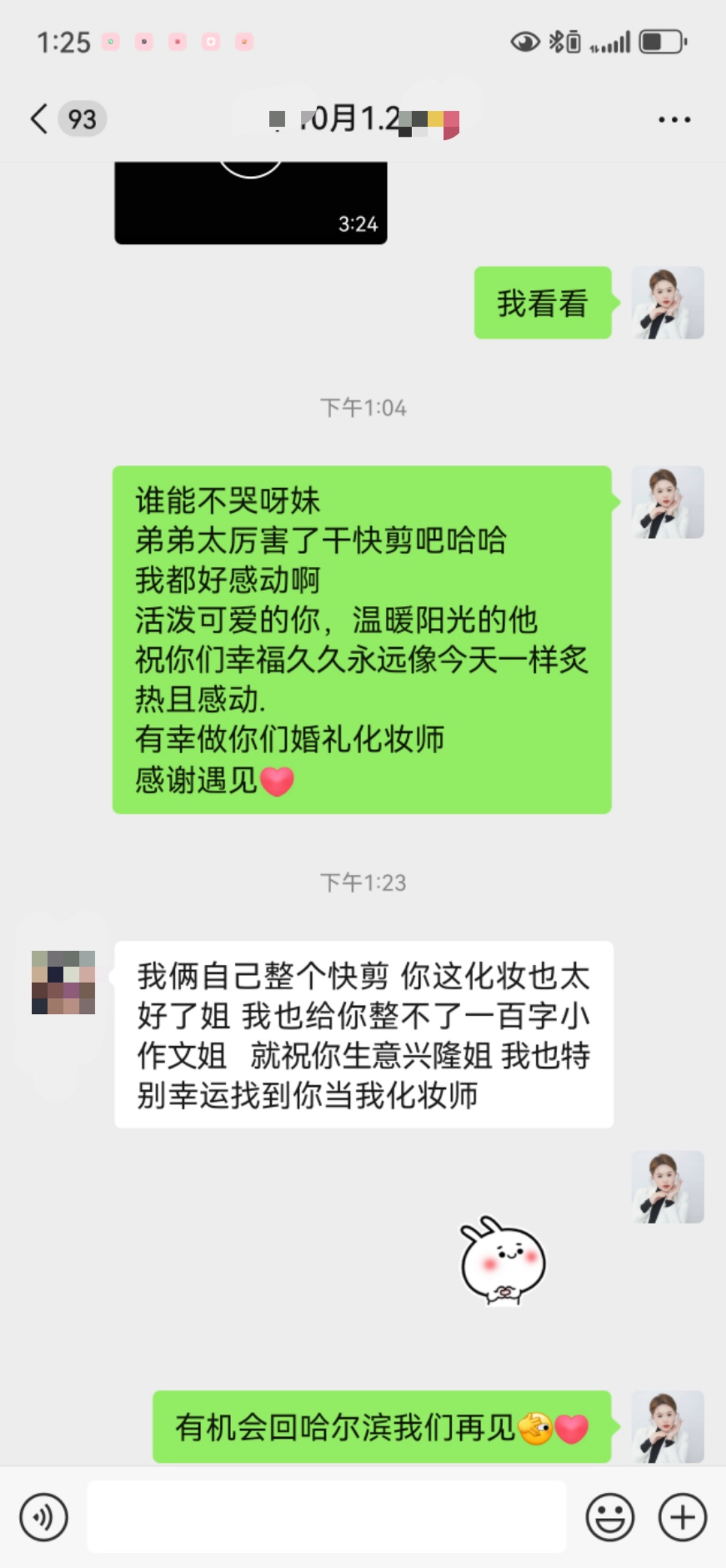Open the emoji sticker panel

coord(610,1517)
